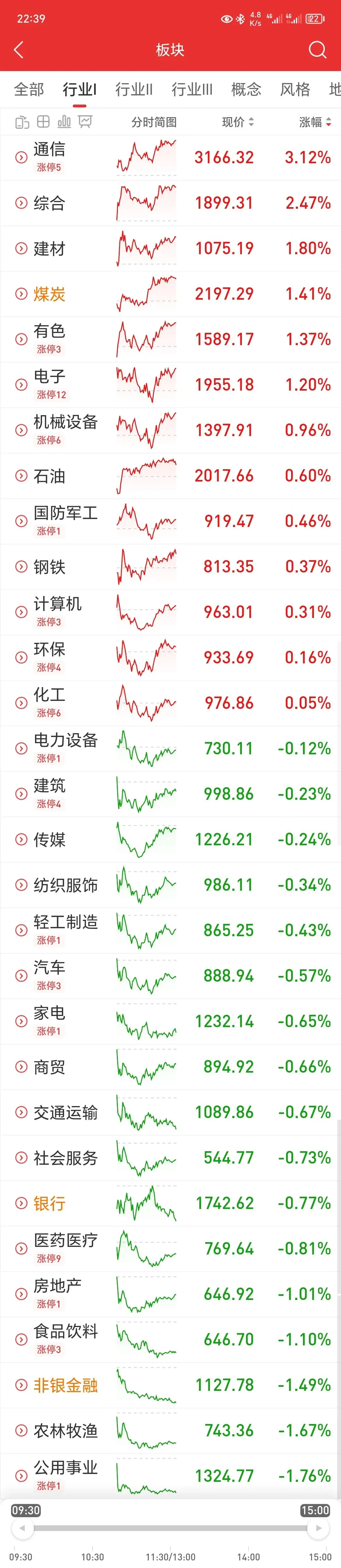The height and width of the screenshot is (1568, 341).
Task: Tap the timeline forward arrow button
Action: click(x=319, y=1527)
